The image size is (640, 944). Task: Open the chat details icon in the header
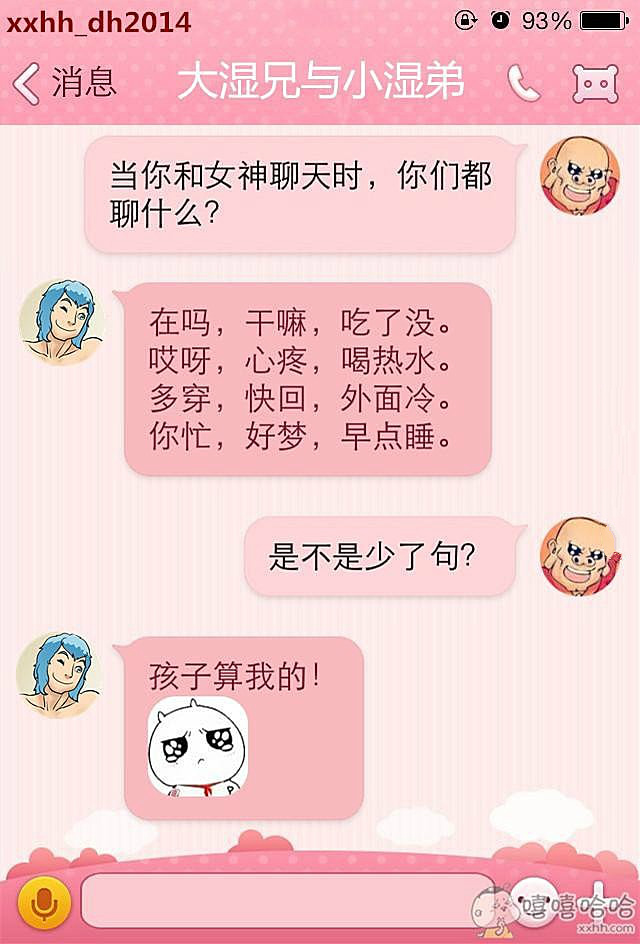pos(595,84)
